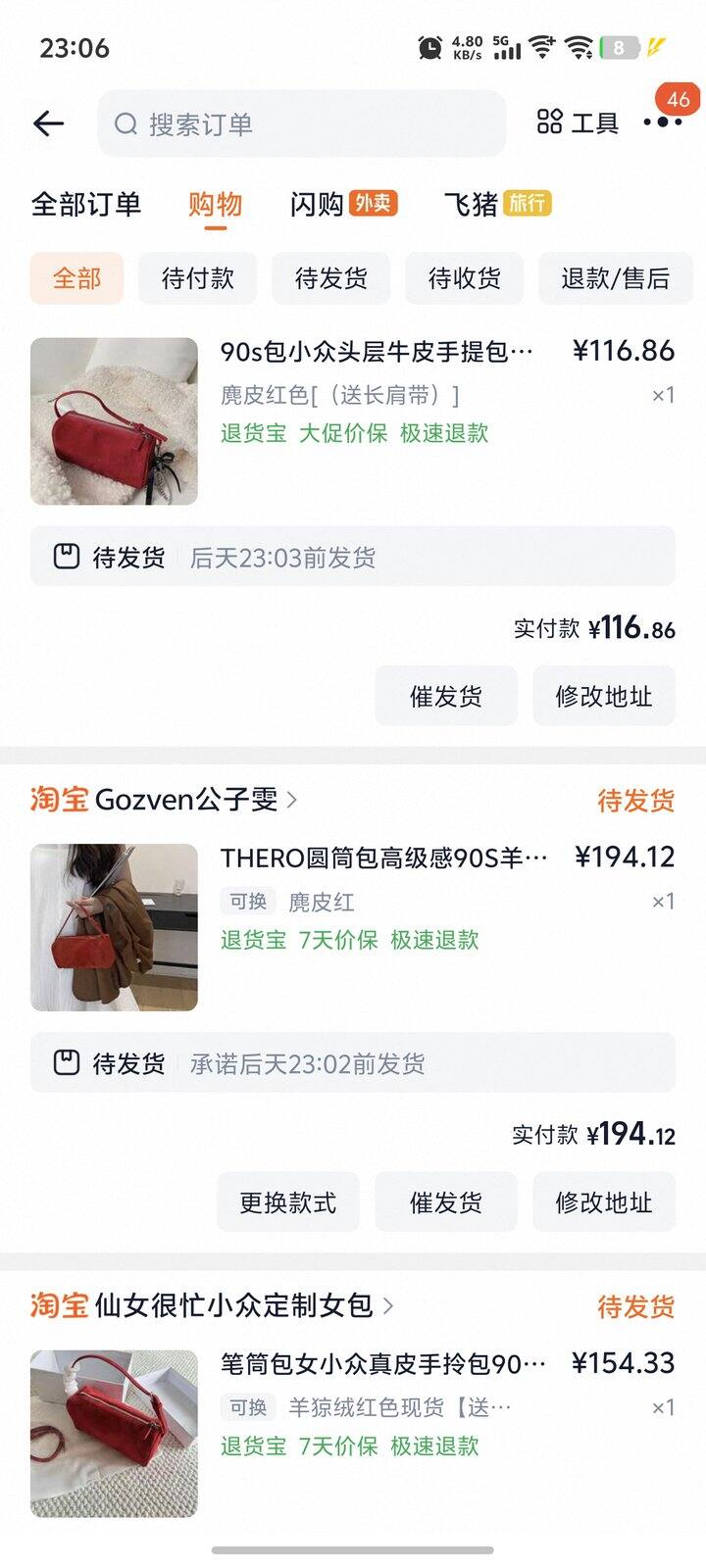Select the 待付款 order filter
This screenshot has width=706, height=1568.
pos(197,278)
